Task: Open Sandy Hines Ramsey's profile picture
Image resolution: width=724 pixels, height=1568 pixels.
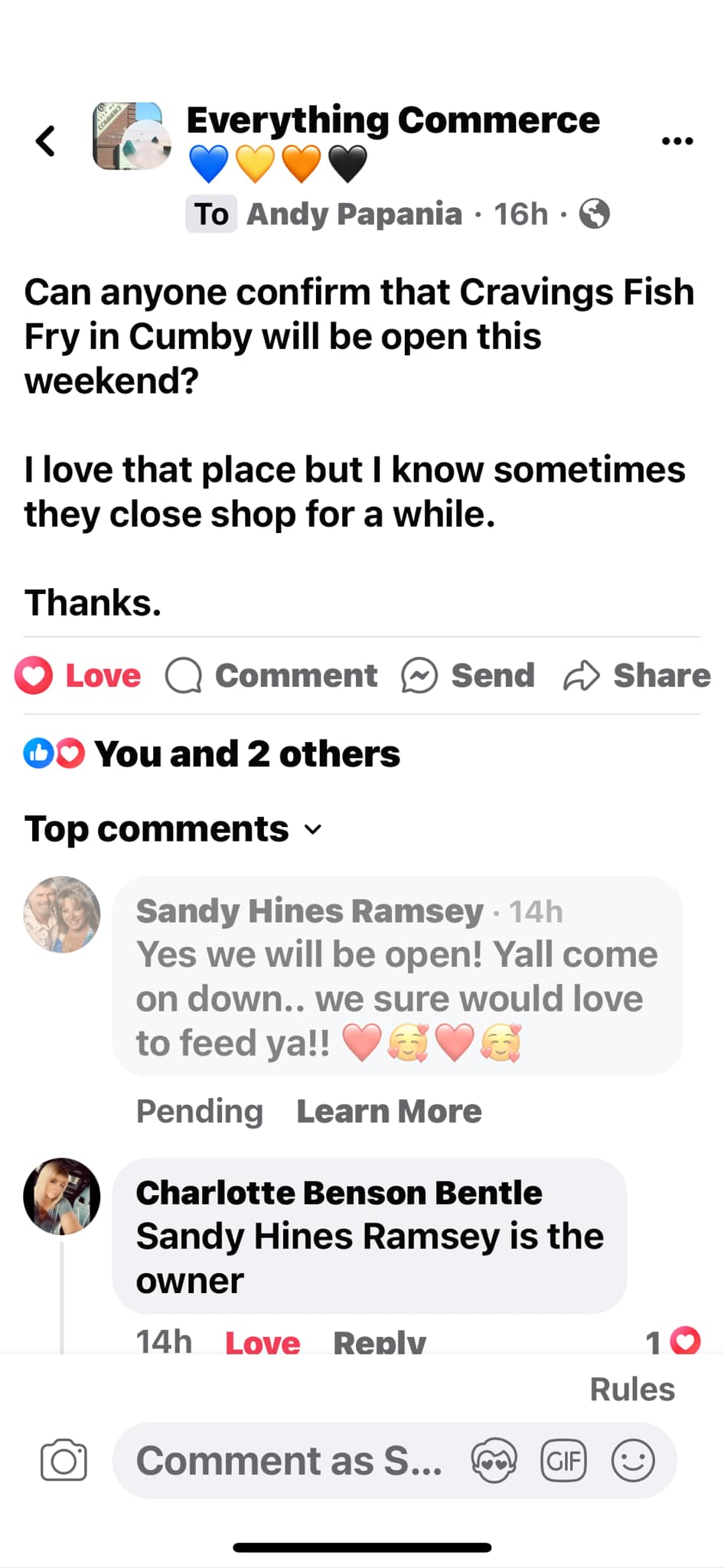Action: (62, 914)
